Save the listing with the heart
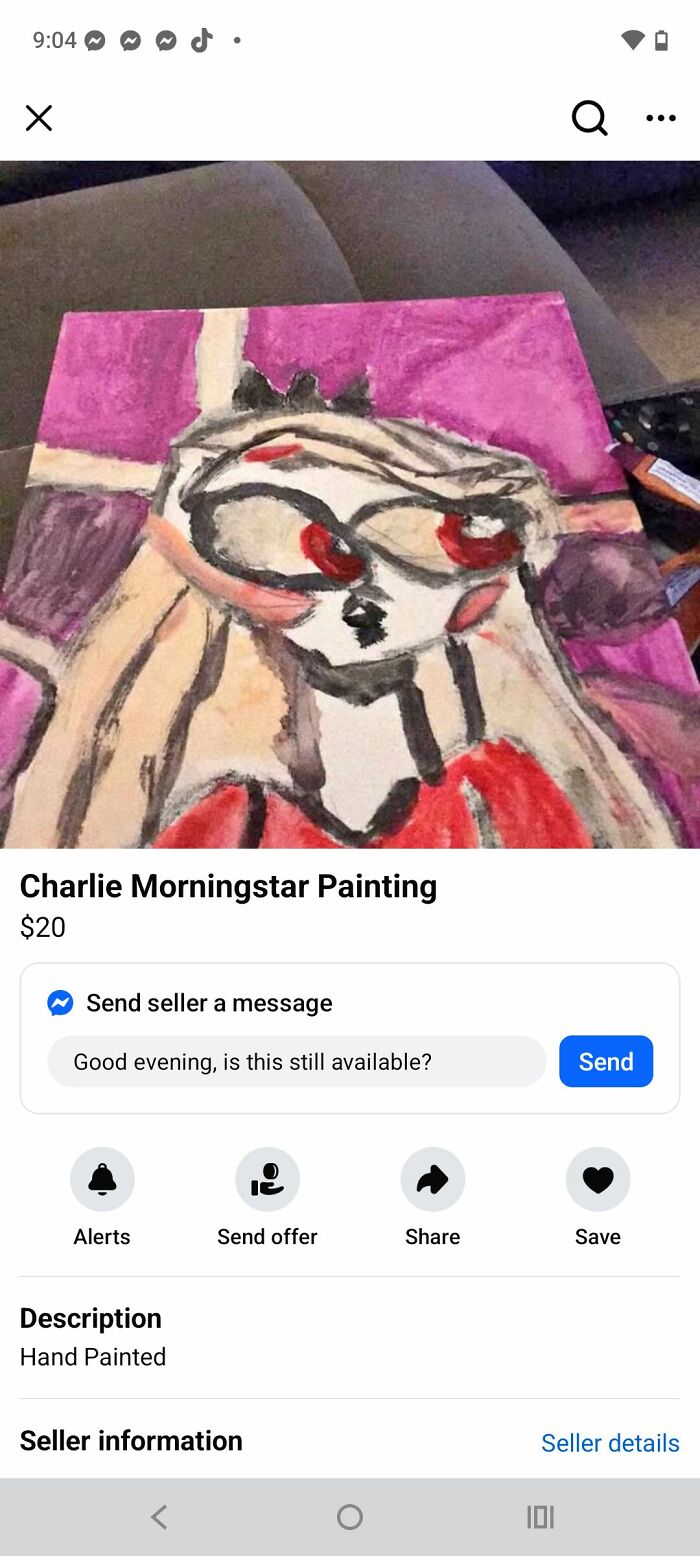Viewport: 700px width, 1556px height. click(597, 1180)
